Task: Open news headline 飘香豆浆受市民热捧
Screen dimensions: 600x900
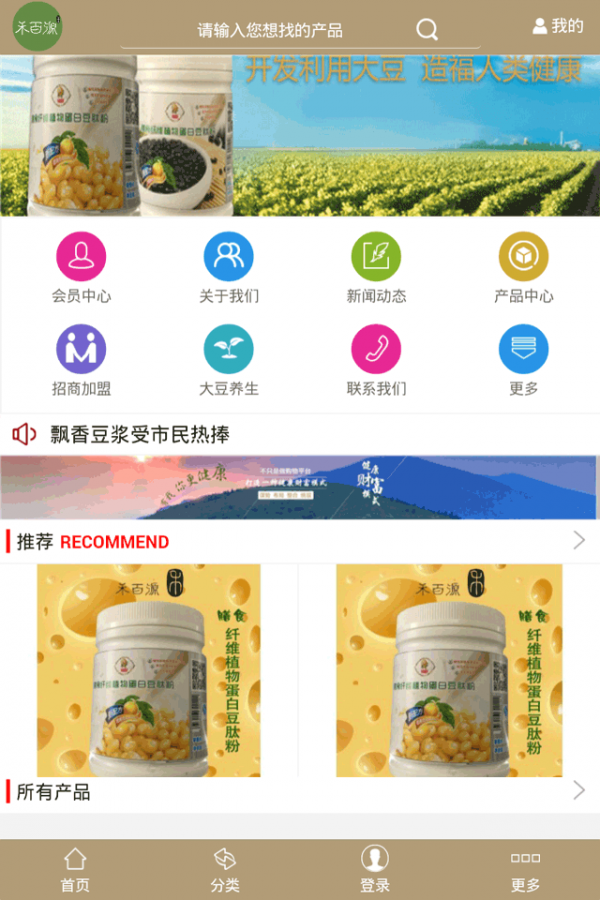Action: 140,435
